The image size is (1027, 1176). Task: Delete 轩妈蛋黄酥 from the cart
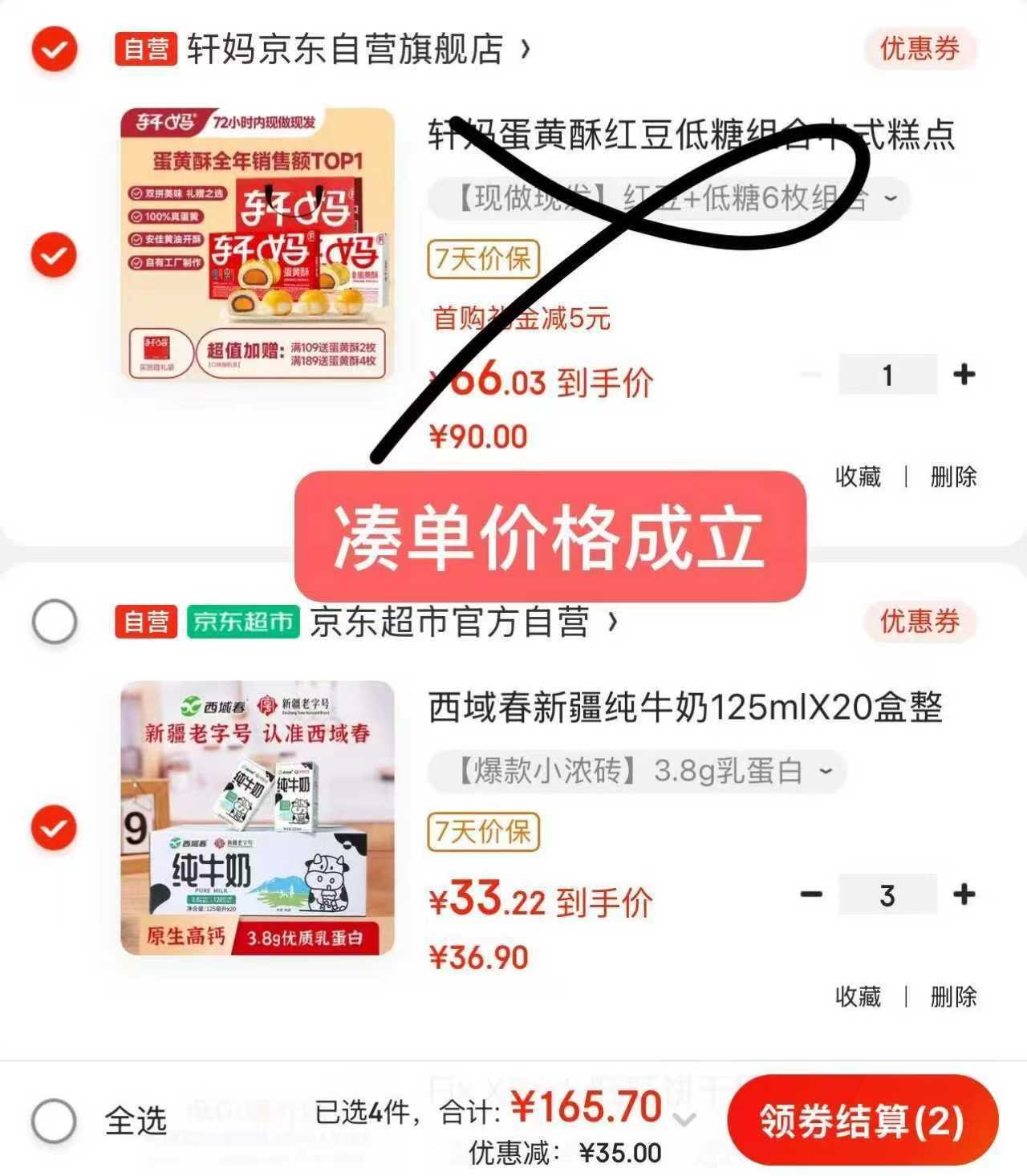(953, 476)
